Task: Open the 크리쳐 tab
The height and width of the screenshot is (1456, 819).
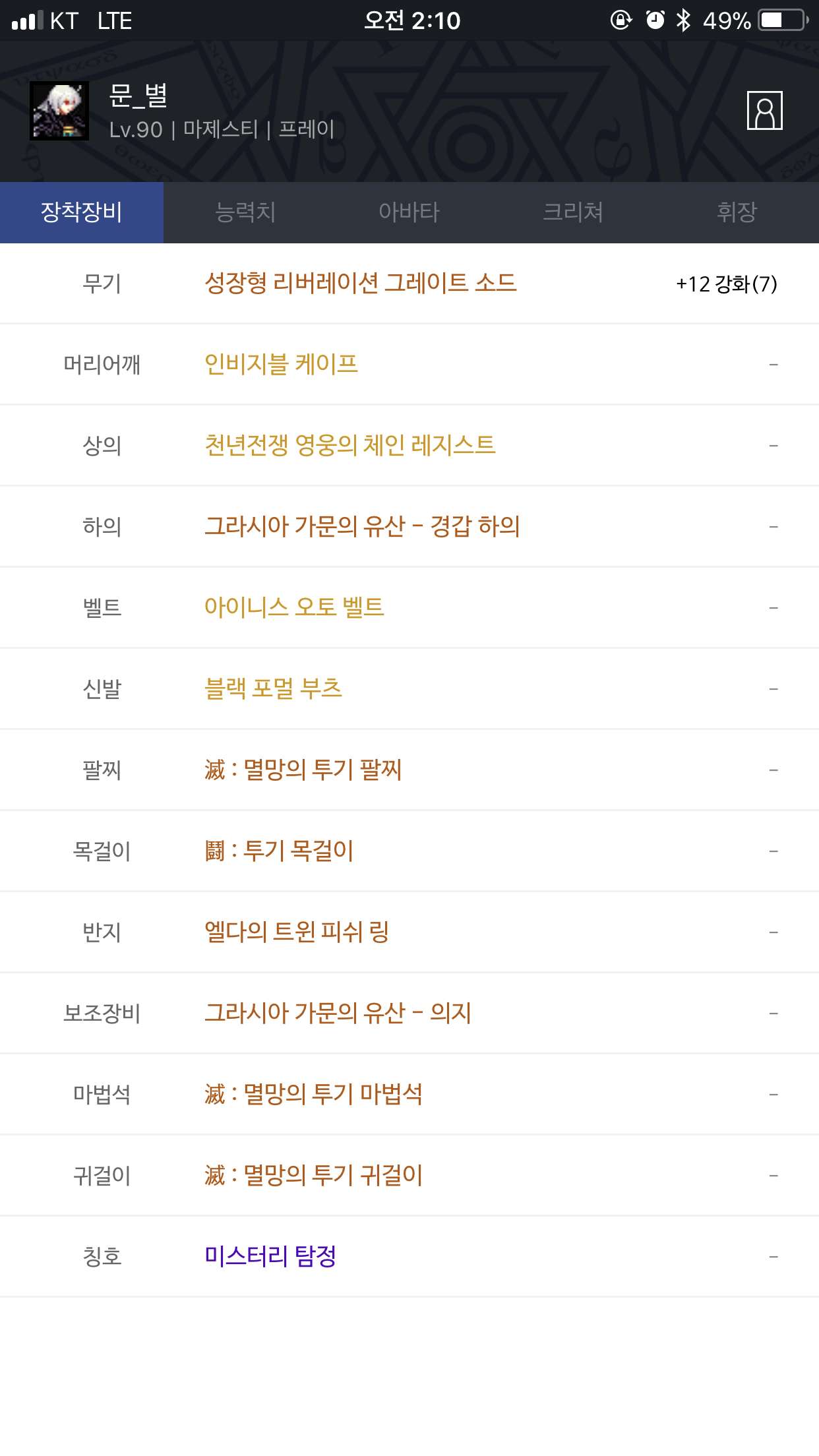Action: coord(573,212)
